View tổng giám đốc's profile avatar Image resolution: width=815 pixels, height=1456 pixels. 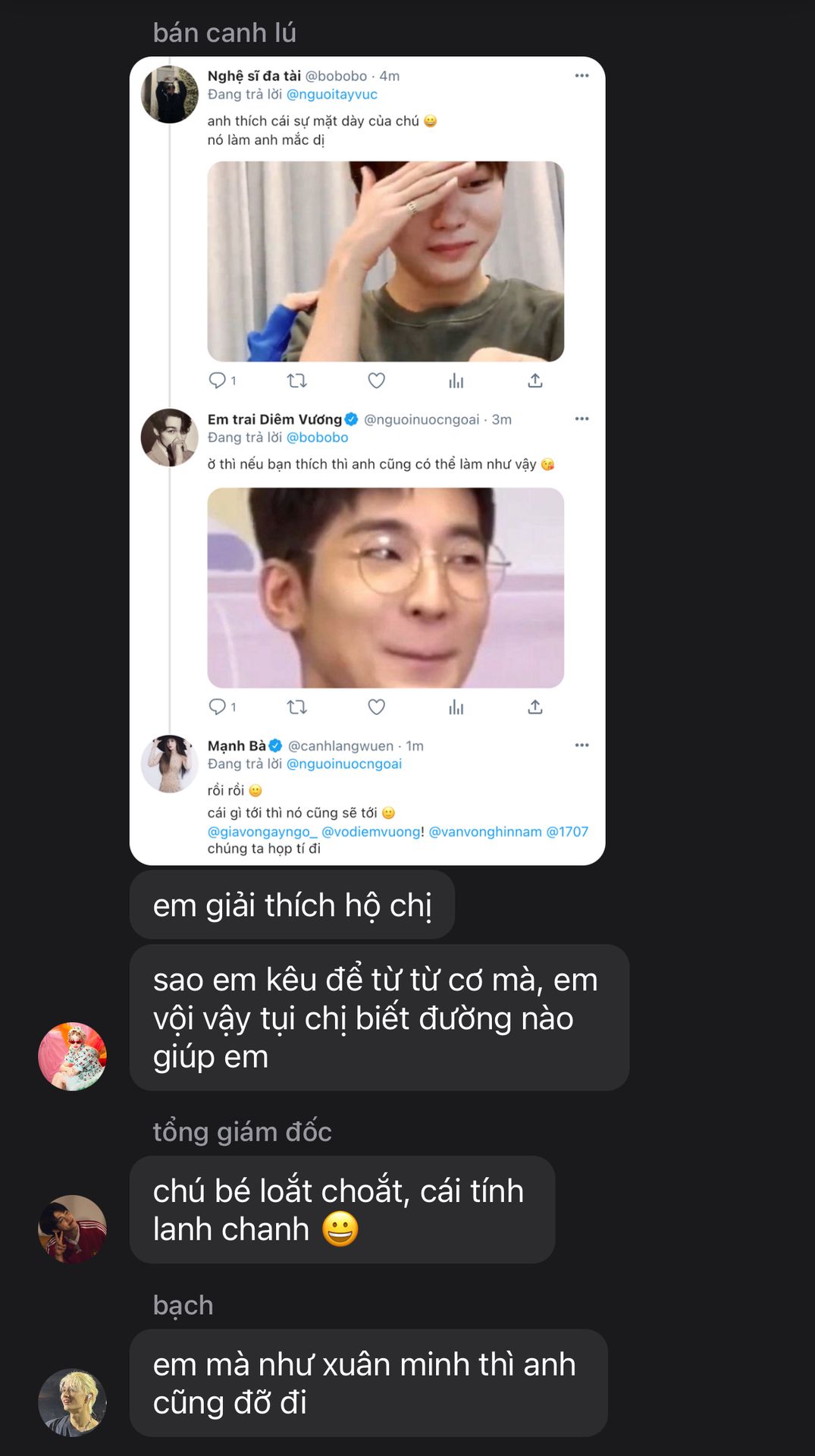pos(73,1228)
